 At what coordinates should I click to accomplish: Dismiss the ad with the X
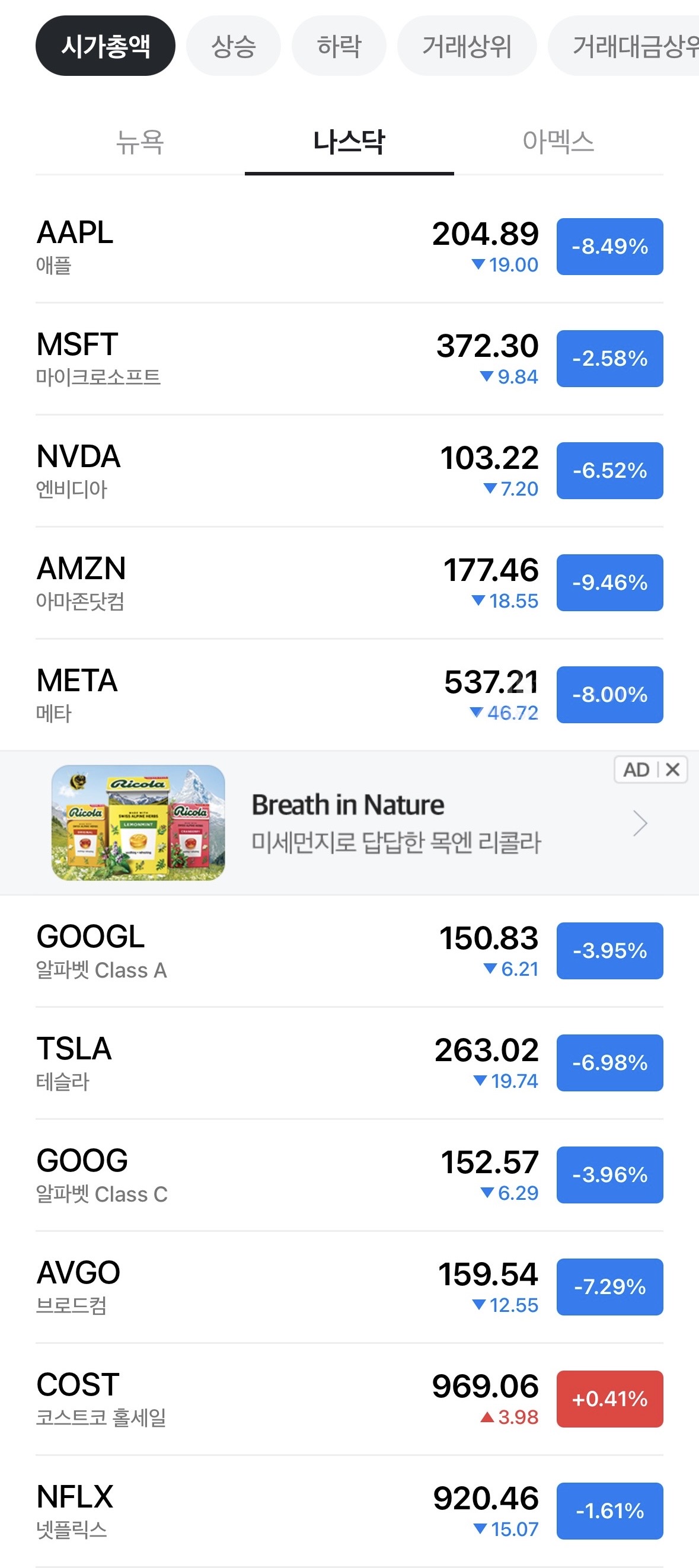(673, 769)
